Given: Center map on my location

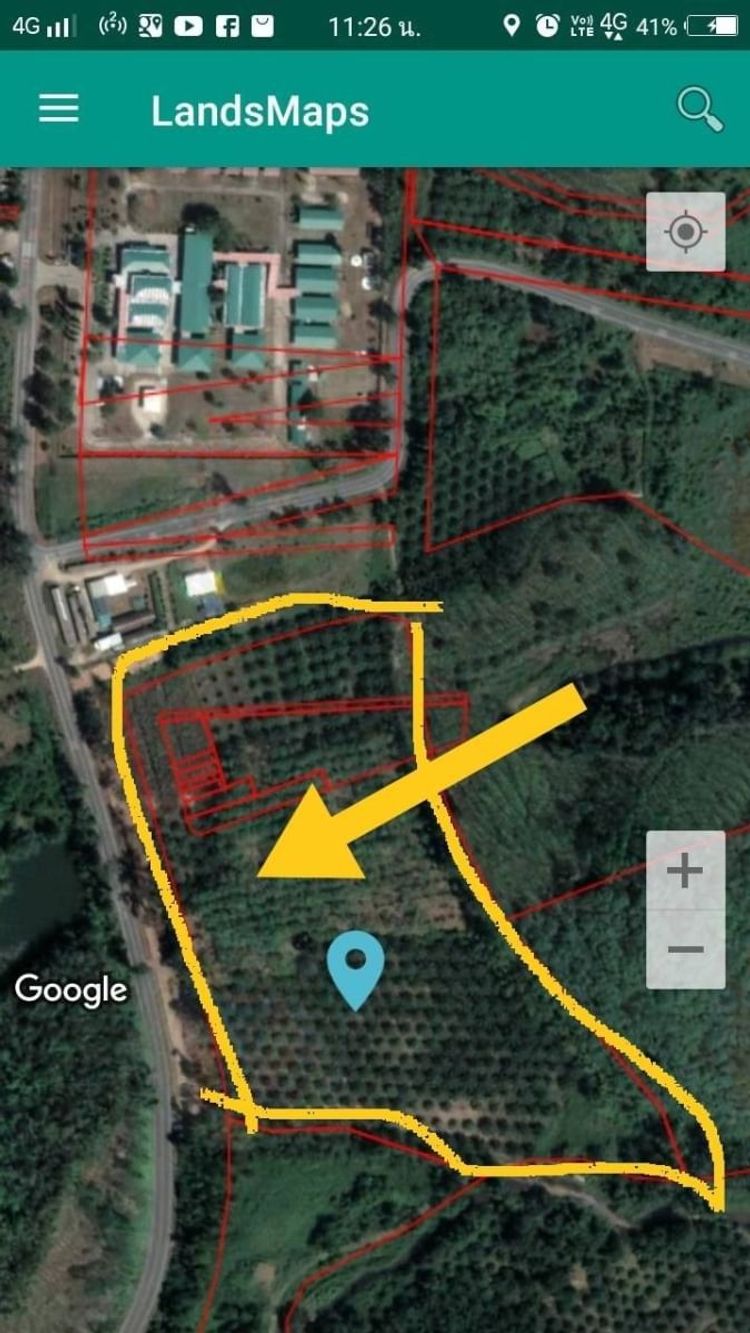Looking at the screenshot, I should coord(686,232).
